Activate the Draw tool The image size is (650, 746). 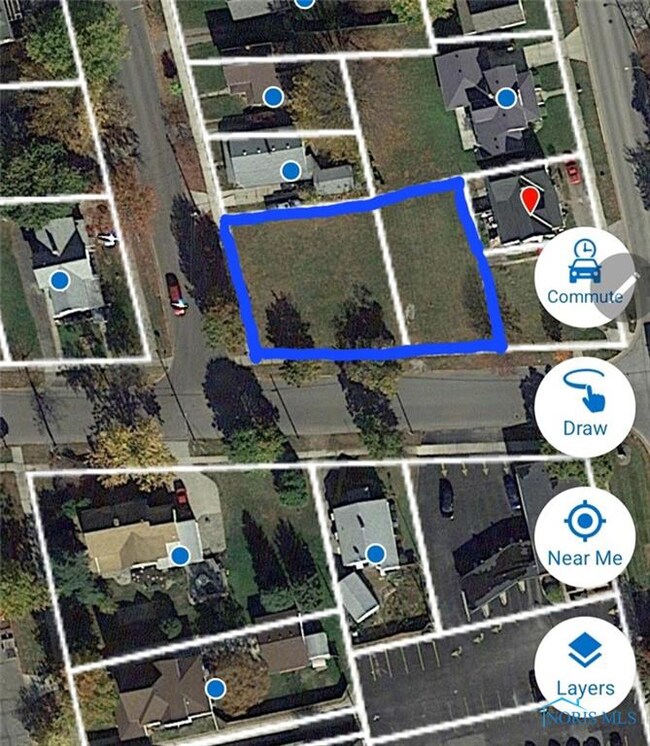pyautogui.click(x=584, y=406)
